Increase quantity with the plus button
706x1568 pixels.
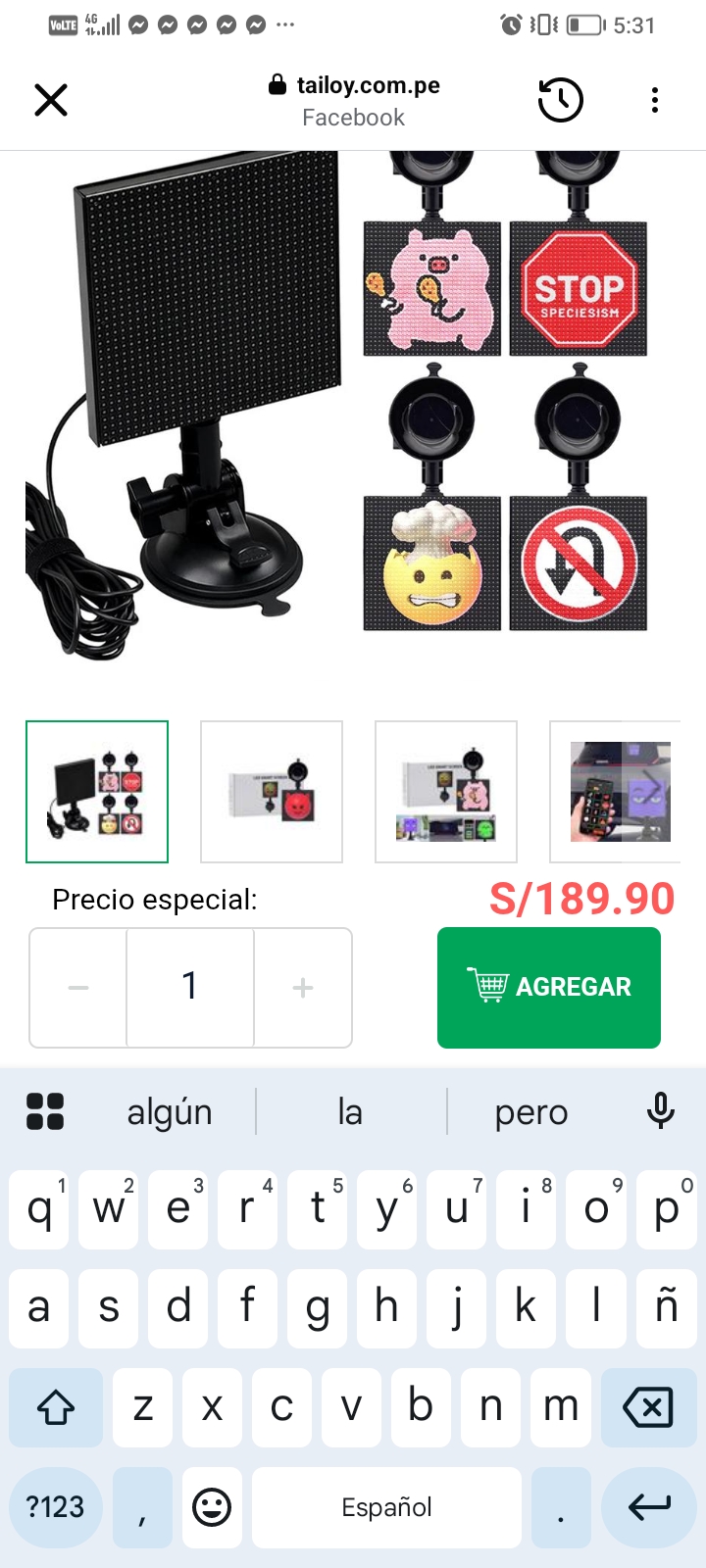coord(303,988)
